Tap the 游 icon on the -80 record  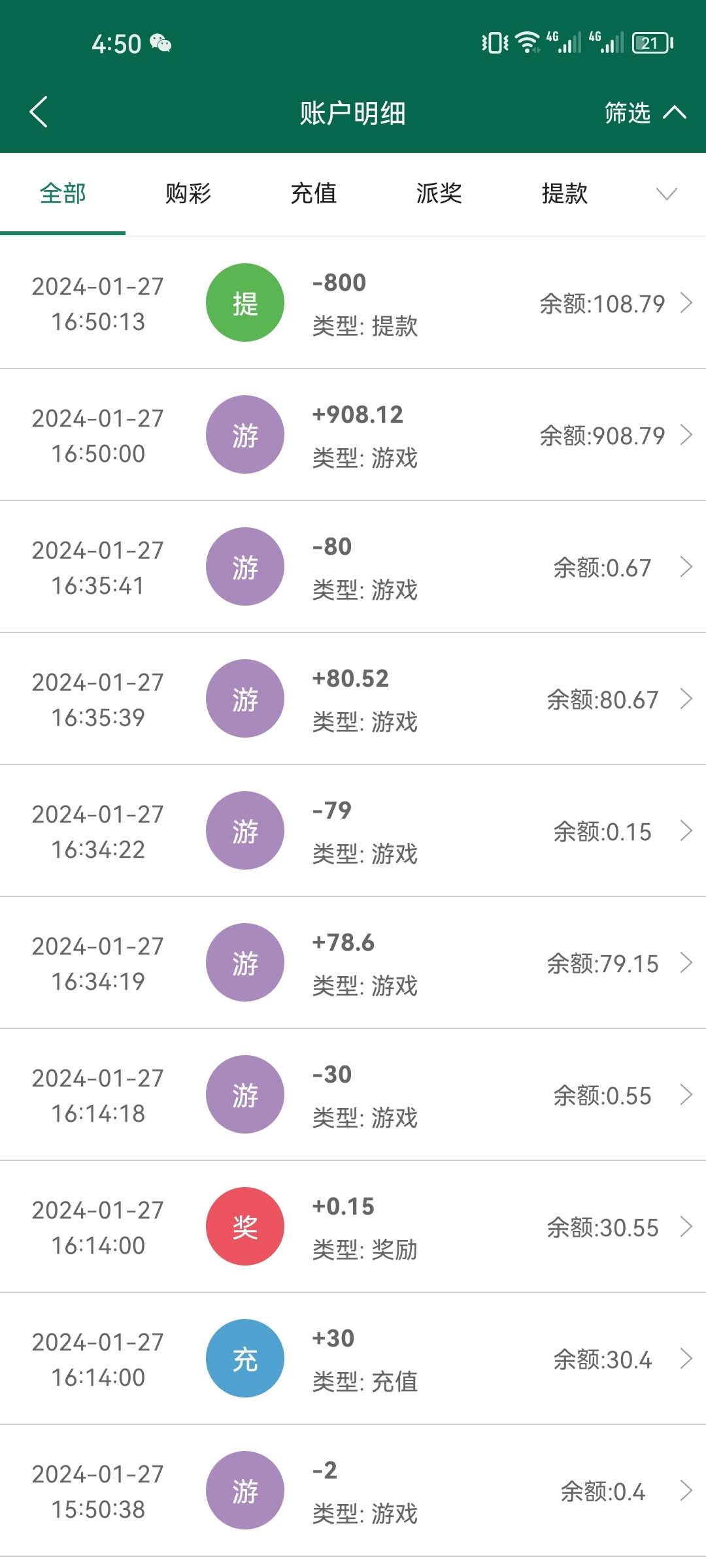[x=244, y=566]
